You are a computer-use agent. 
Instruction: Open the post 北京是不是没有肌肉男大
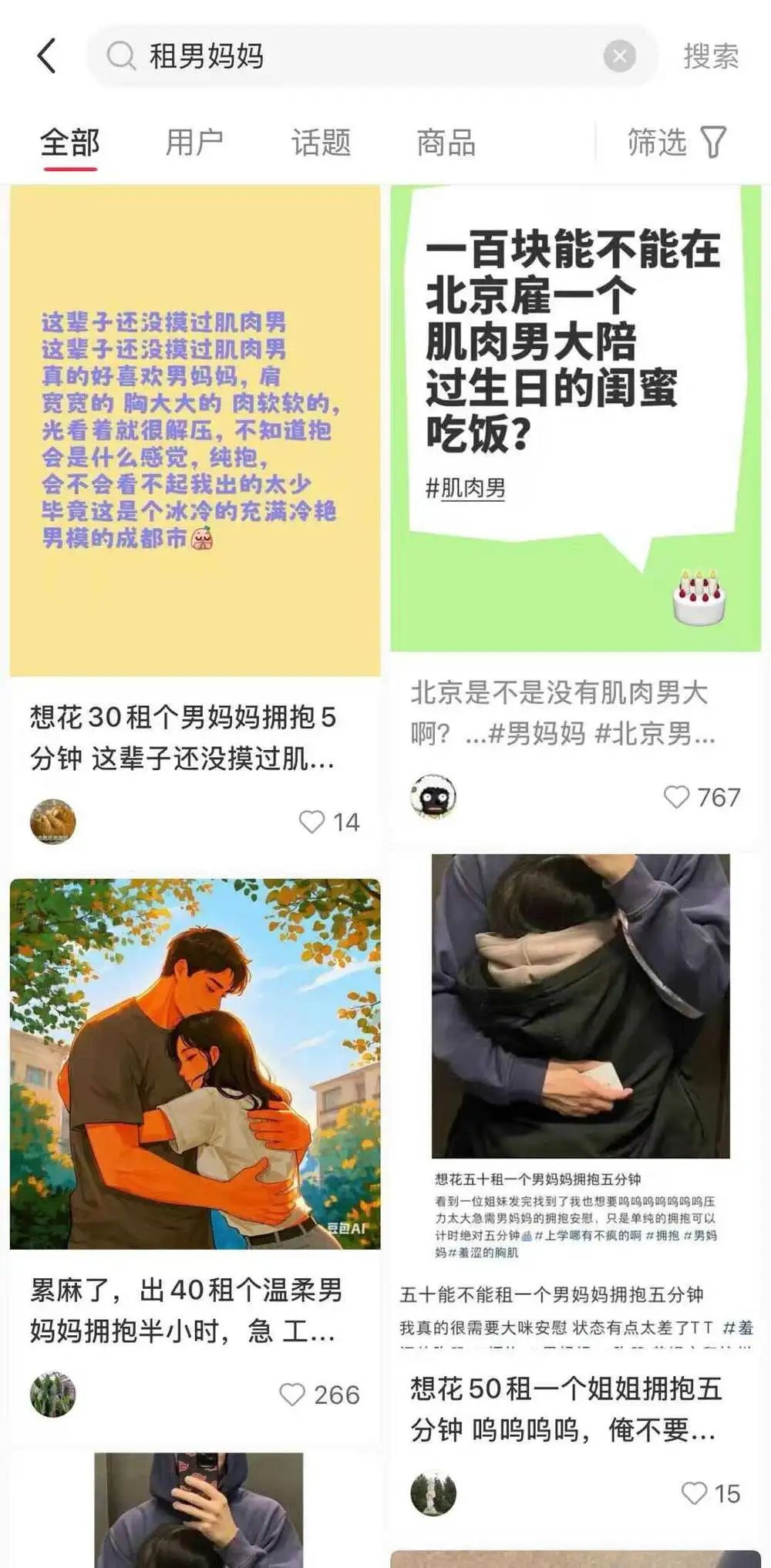coord(563,712)
